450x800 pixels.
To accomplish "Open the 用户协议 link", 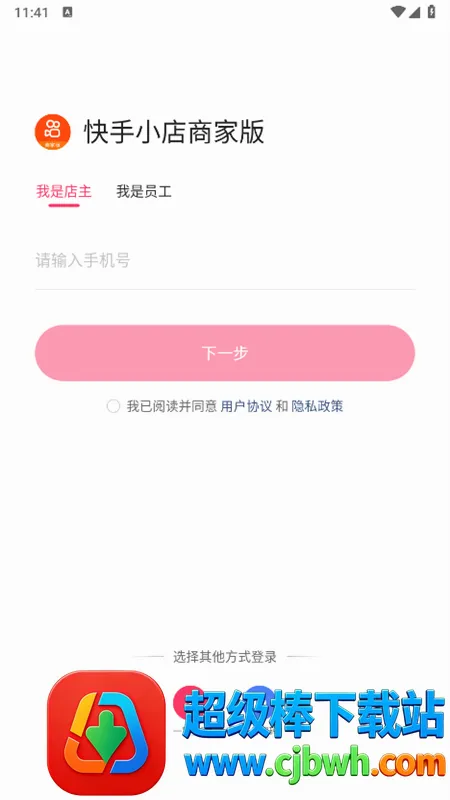I will point(246,406).
